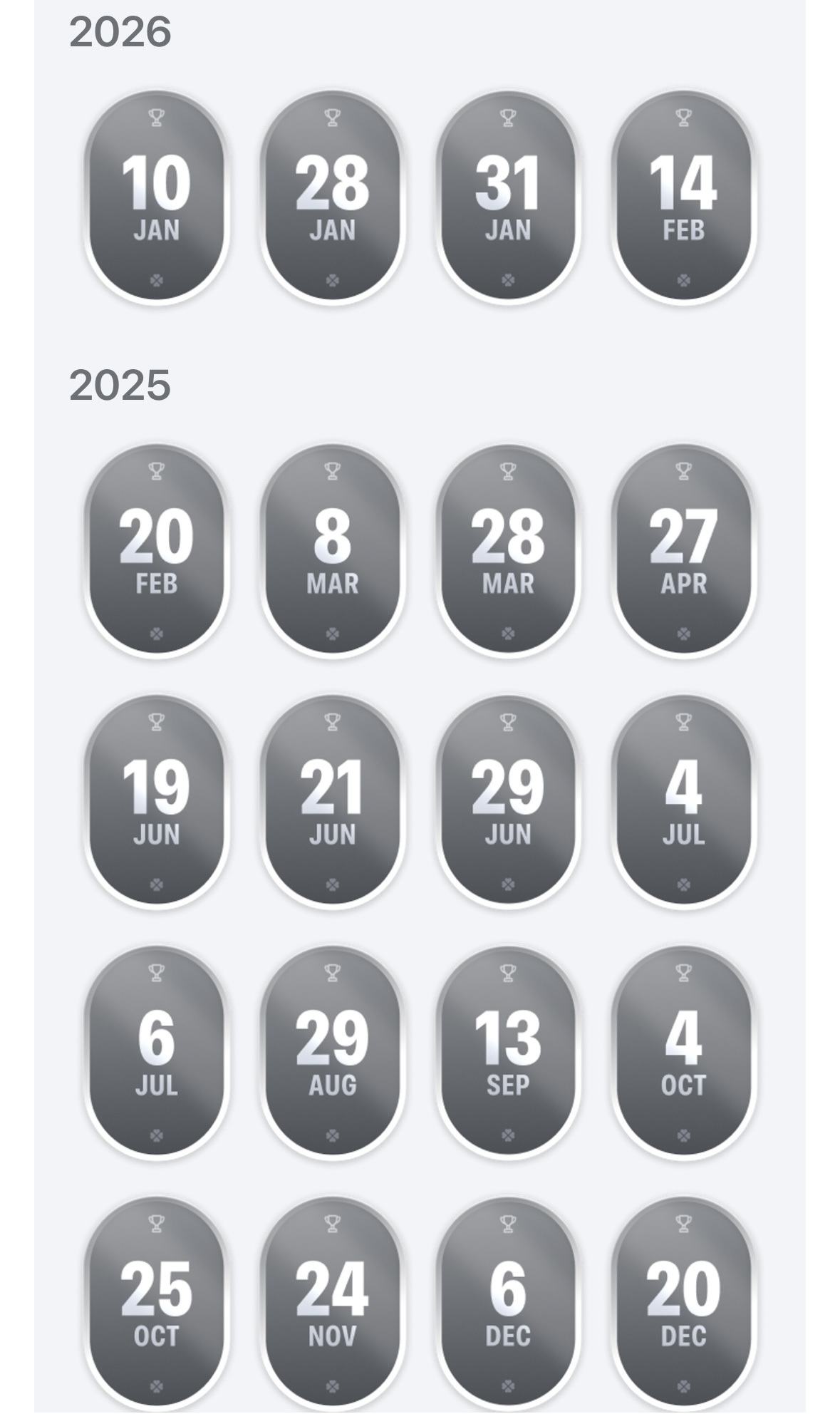840x1414 pixels.
Task: Select the 28 Jan badge
Action: click(x=332, y=197)
